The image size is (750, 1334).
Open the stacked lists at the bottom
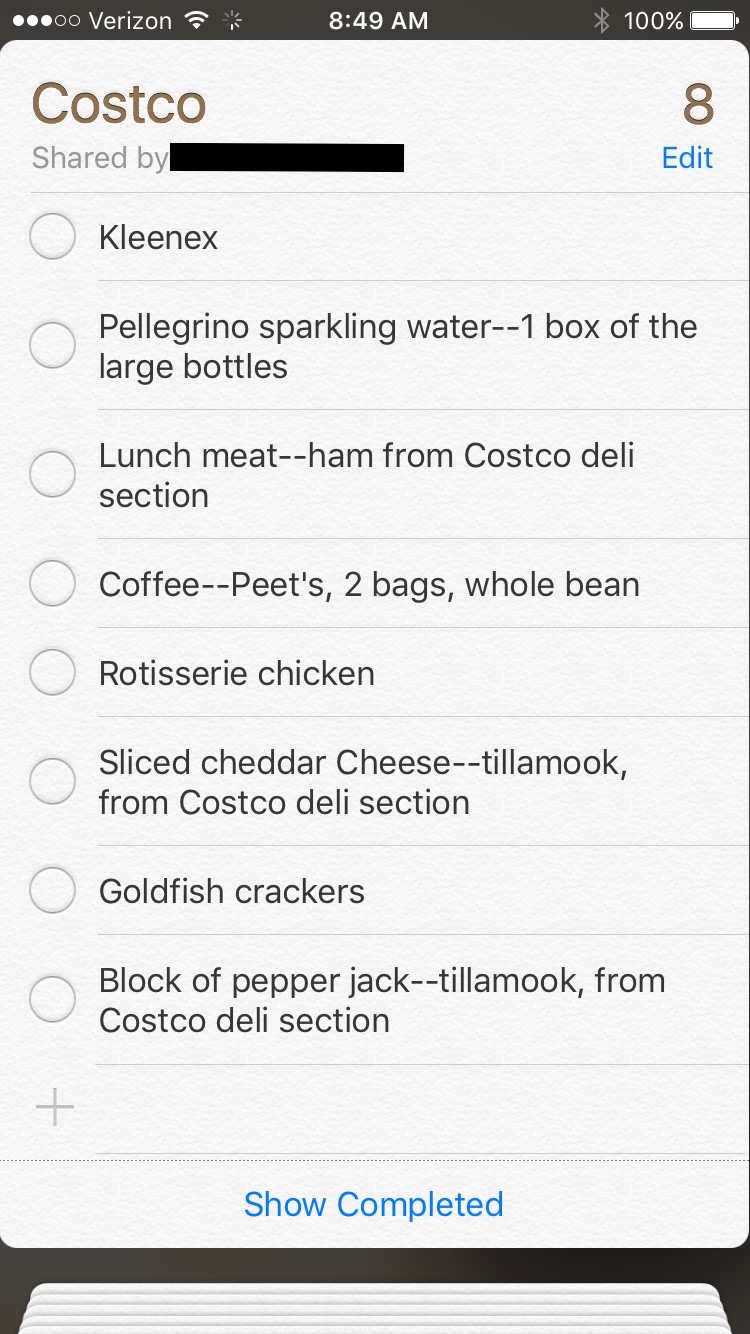pos(375,1308)
